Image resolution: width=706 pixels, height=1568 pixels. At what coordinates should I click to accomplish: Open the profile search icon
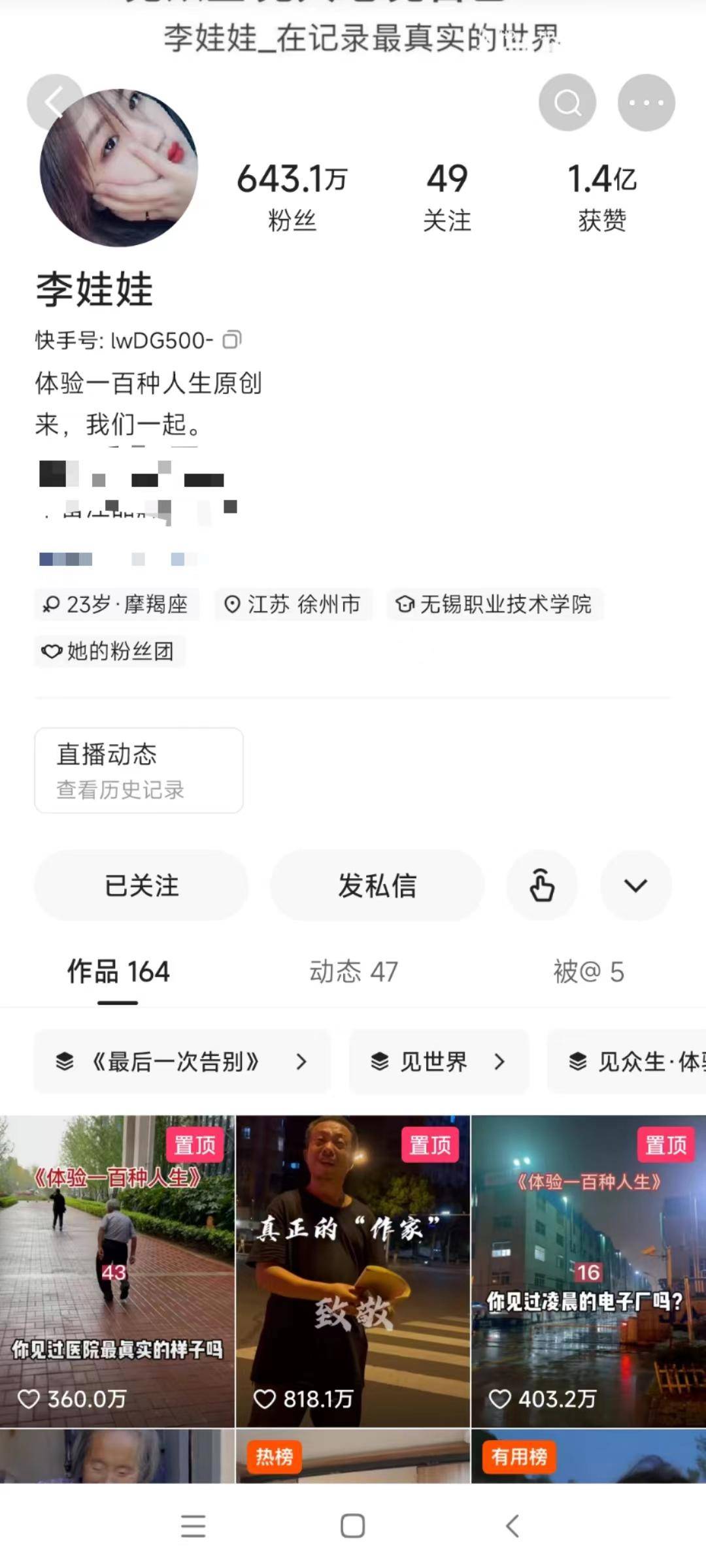[567, 103]
